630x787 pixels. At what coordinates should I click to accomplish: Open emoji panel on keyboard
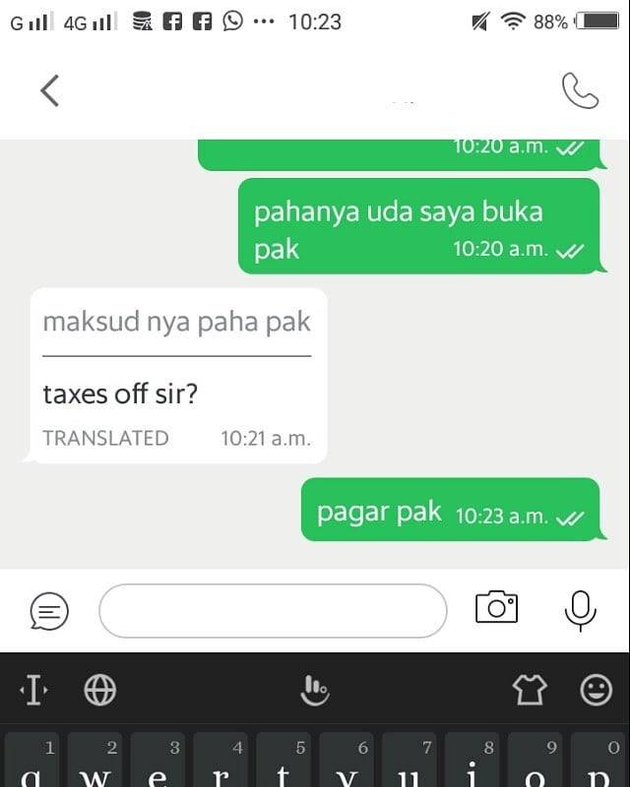pyautogui.click(x=596, y=690)
